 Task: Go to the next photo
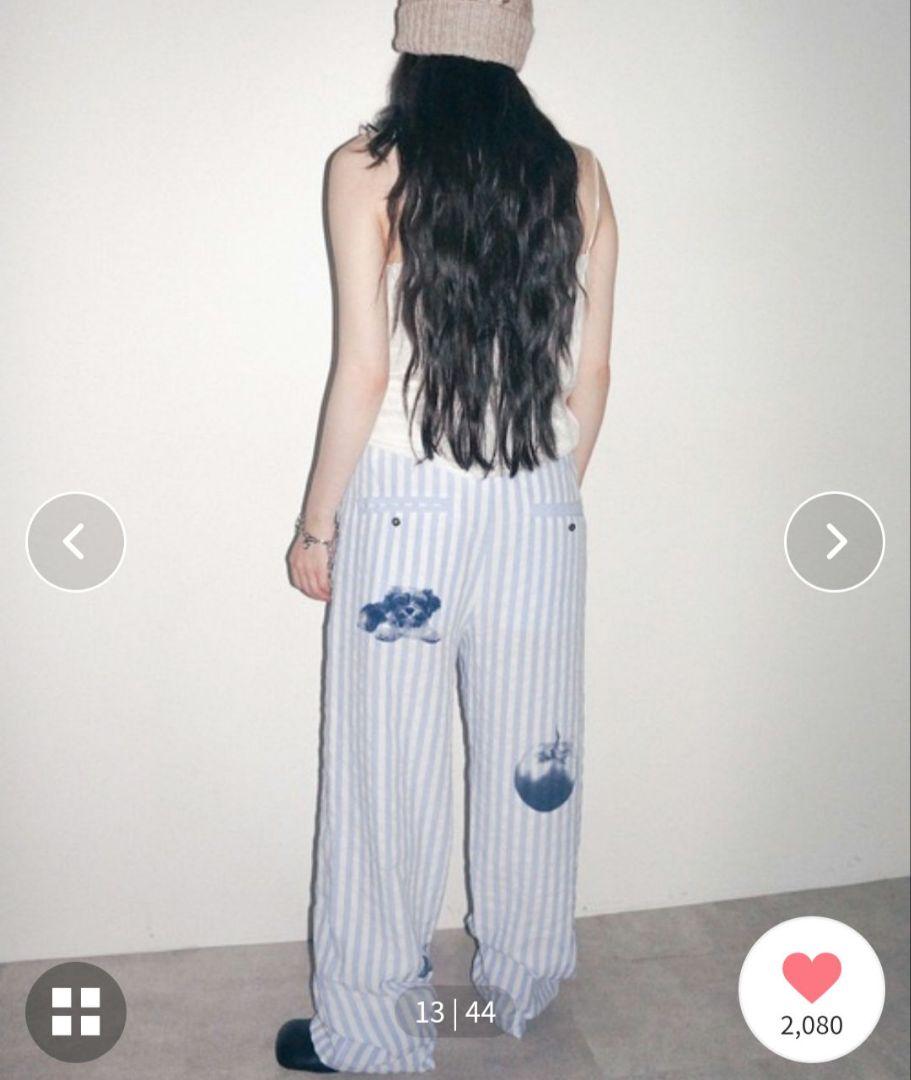[x=834, y=542]
